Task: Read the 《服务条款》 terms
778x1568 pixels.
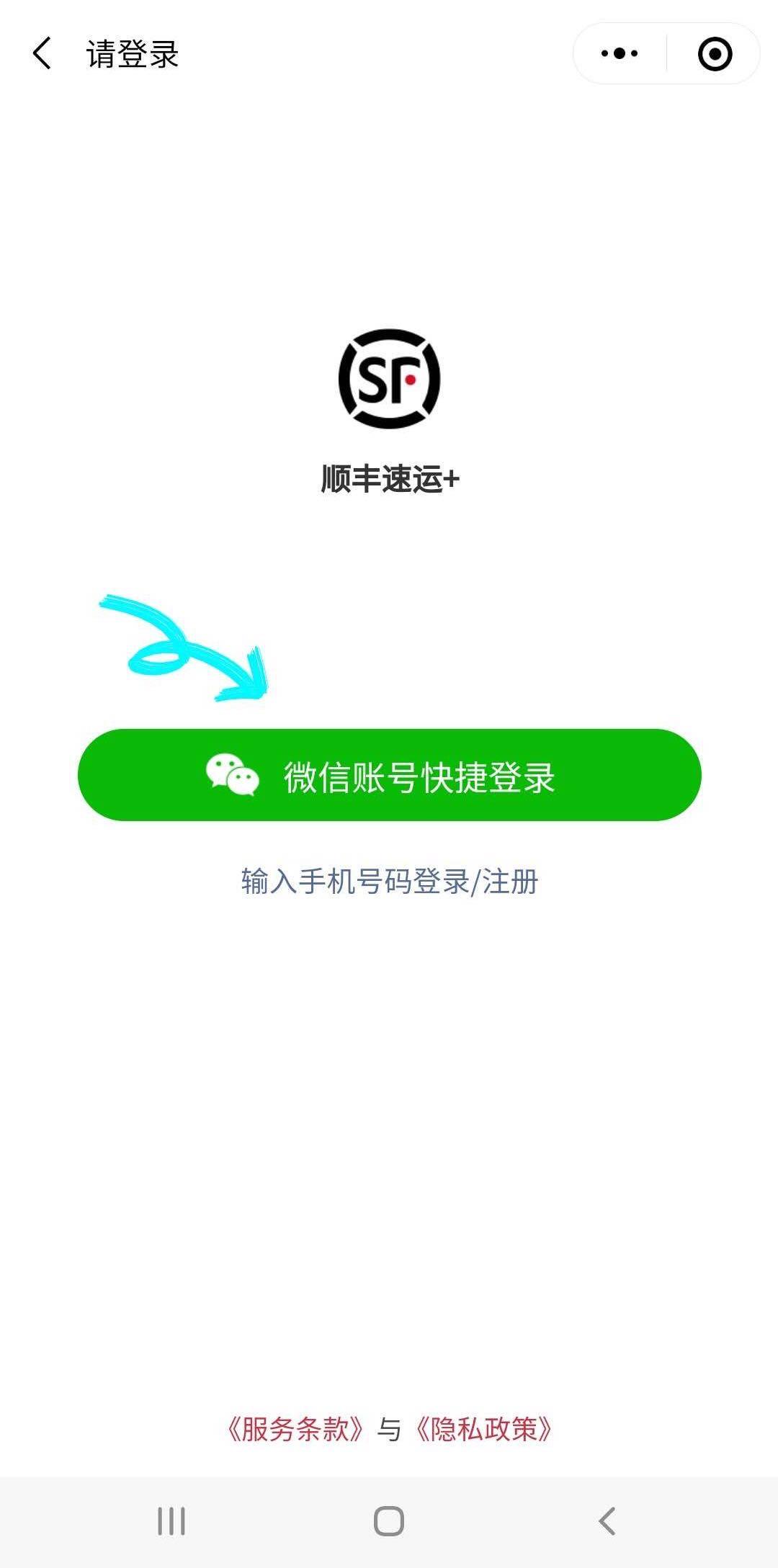Action: [295, 1430]
